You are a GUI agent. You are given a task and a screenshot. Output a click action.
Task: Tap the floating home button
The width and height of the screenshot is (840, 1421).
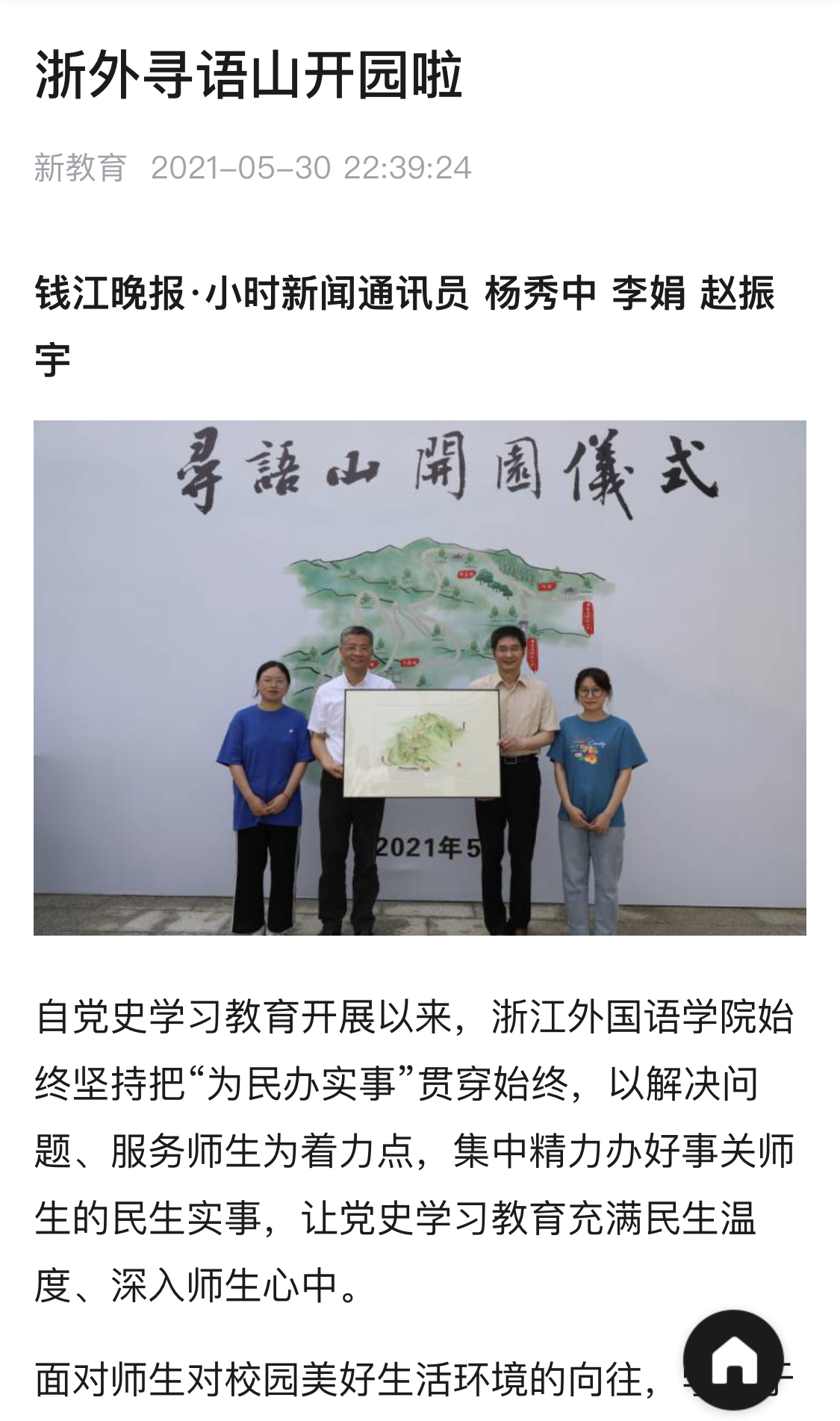(x=733, y=1359)
